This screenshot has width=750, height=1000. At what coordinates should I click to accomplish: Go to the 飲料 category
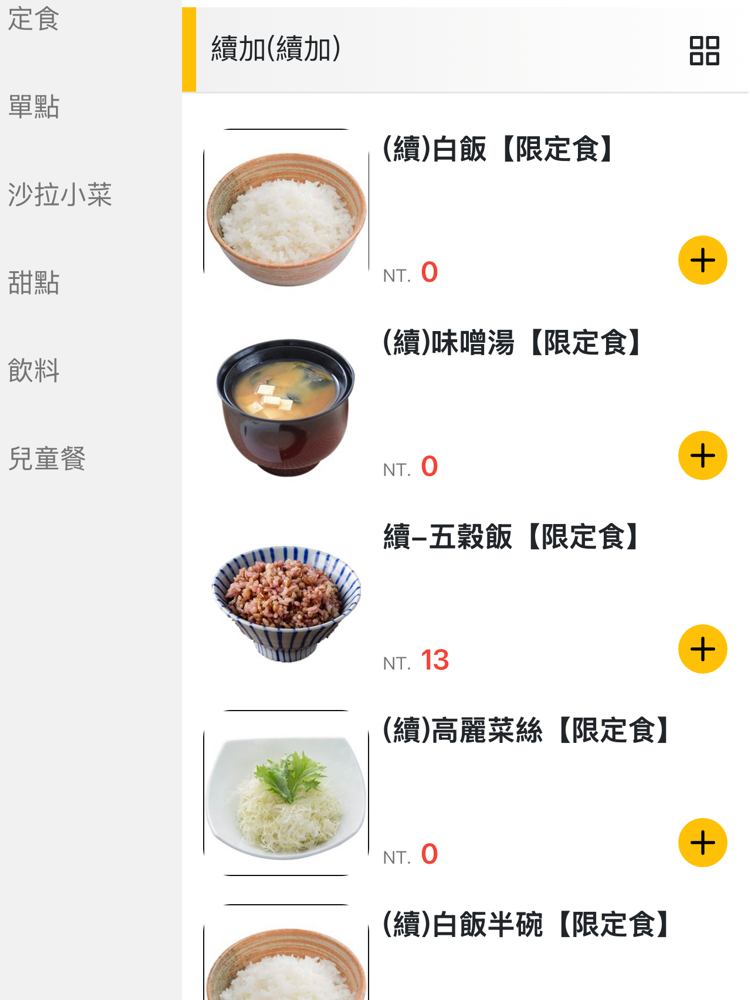coord(34,370)
